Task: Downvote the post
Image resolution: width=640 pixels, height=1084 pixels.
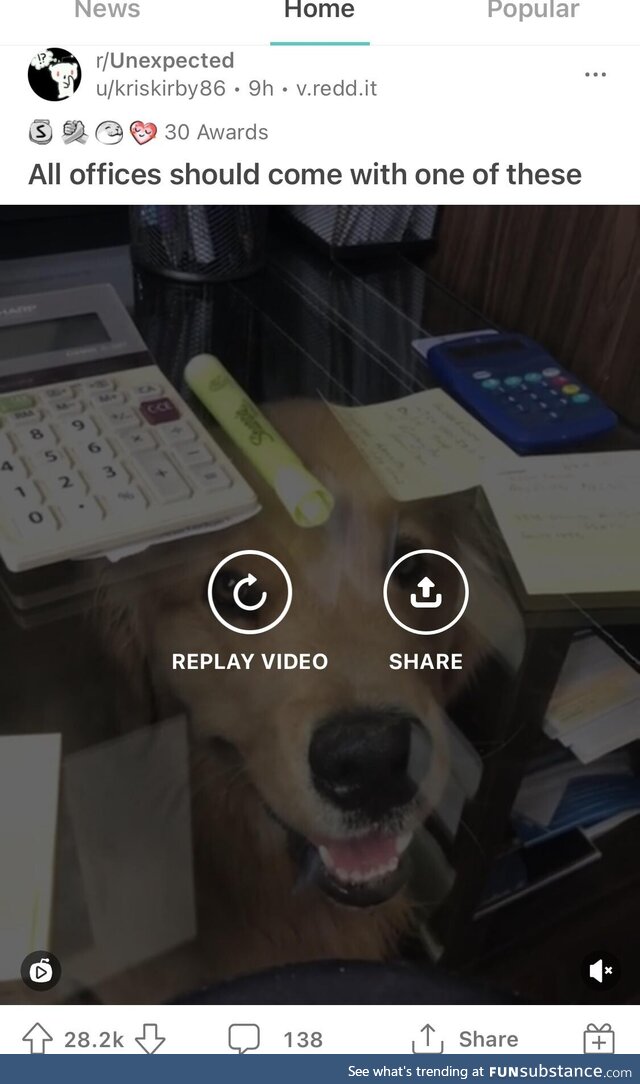Action: [150, 1038]
